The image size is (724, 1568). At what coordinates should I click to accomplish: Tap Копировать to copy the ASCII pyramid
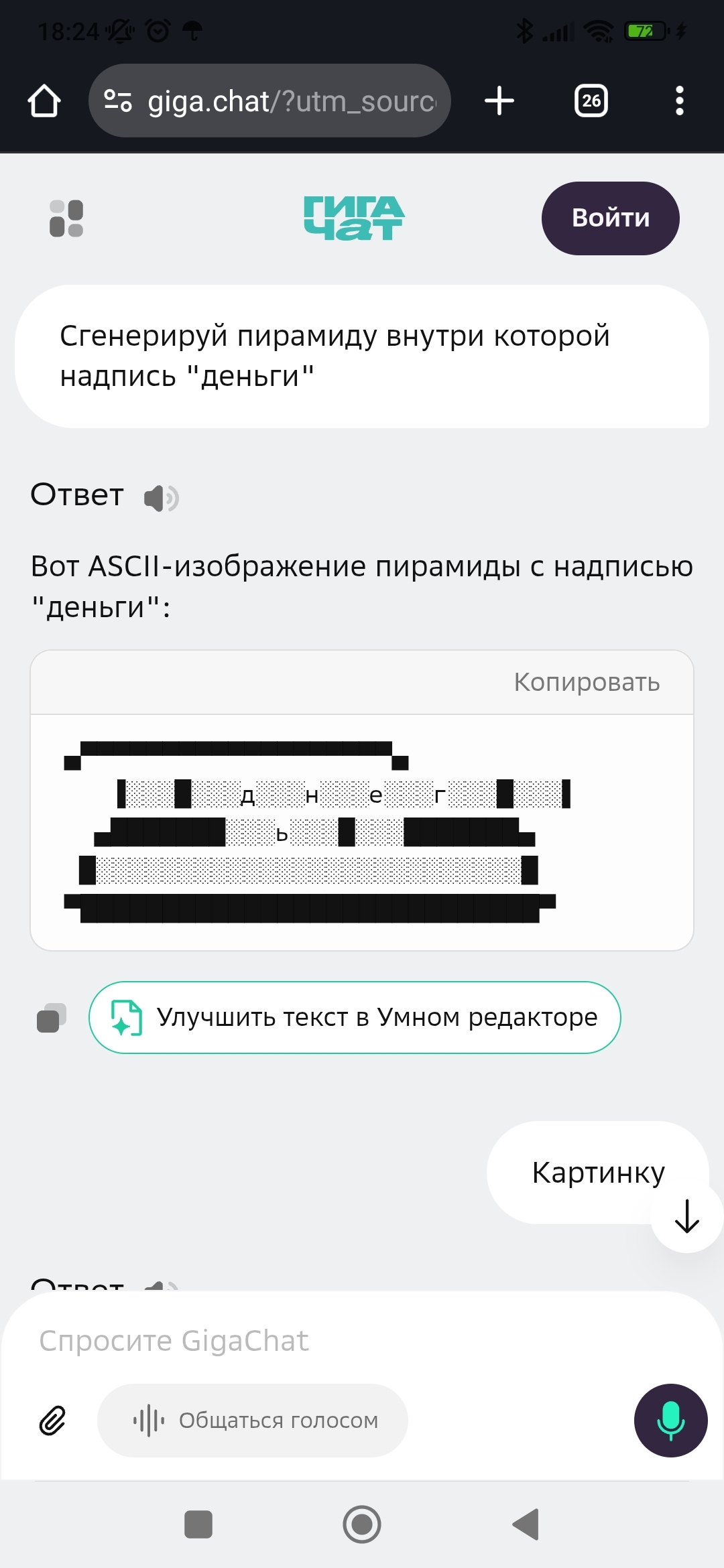click(587, 682)
